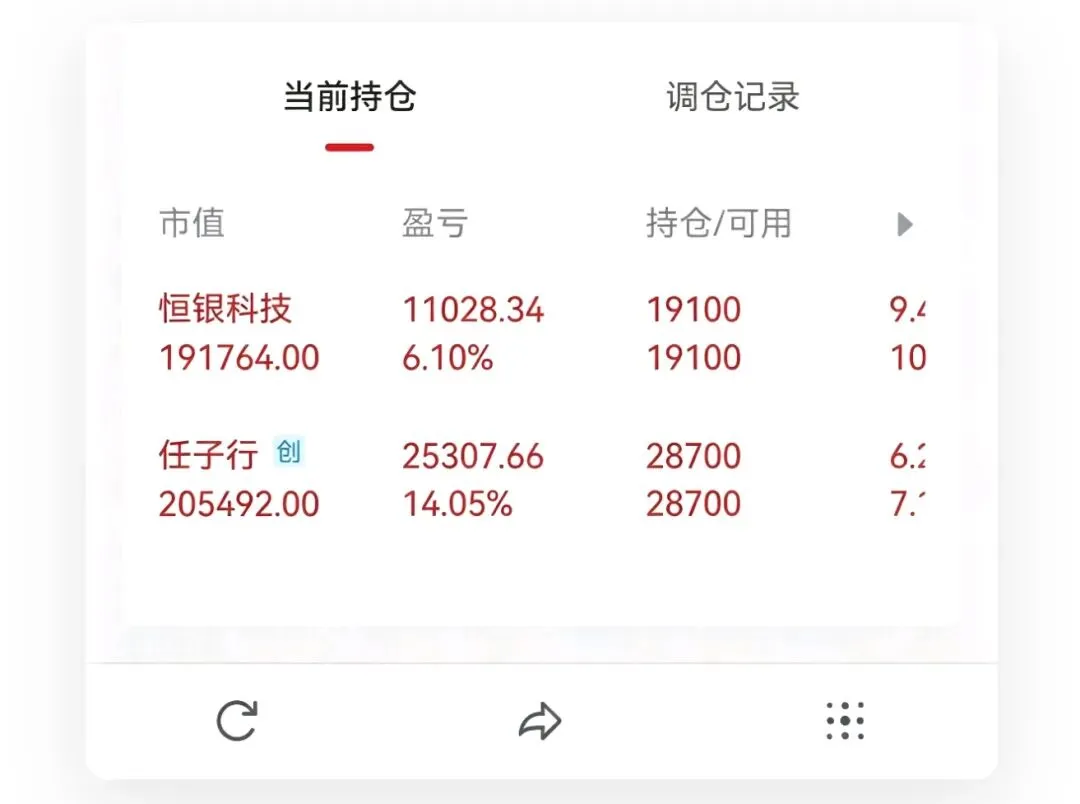The width and height of the screenshot is (1080, 804).
Task: Expand more columns with the right arrow
Action: click(905, 224)
